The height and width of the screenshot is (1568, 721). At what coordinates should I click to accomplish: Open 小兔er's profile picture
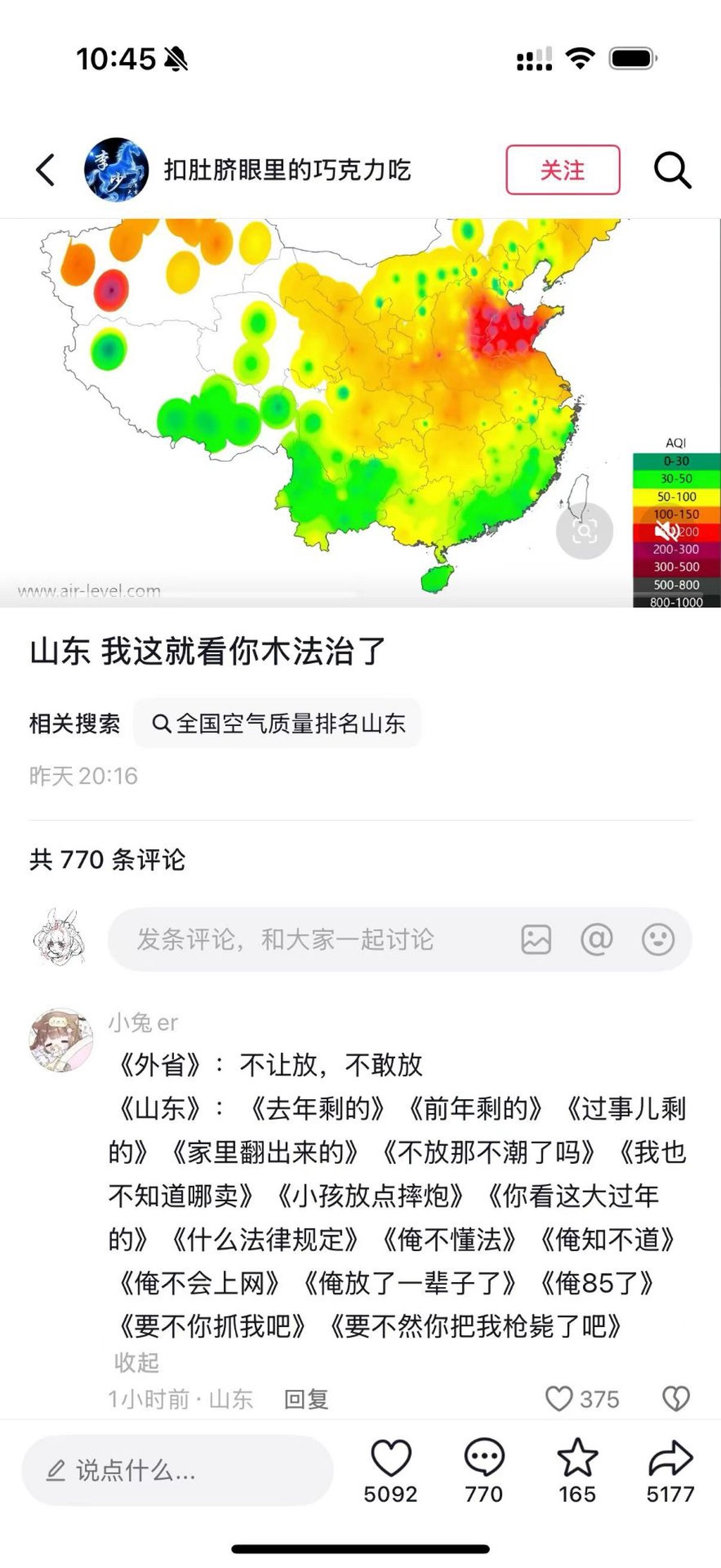(61, 1040)
